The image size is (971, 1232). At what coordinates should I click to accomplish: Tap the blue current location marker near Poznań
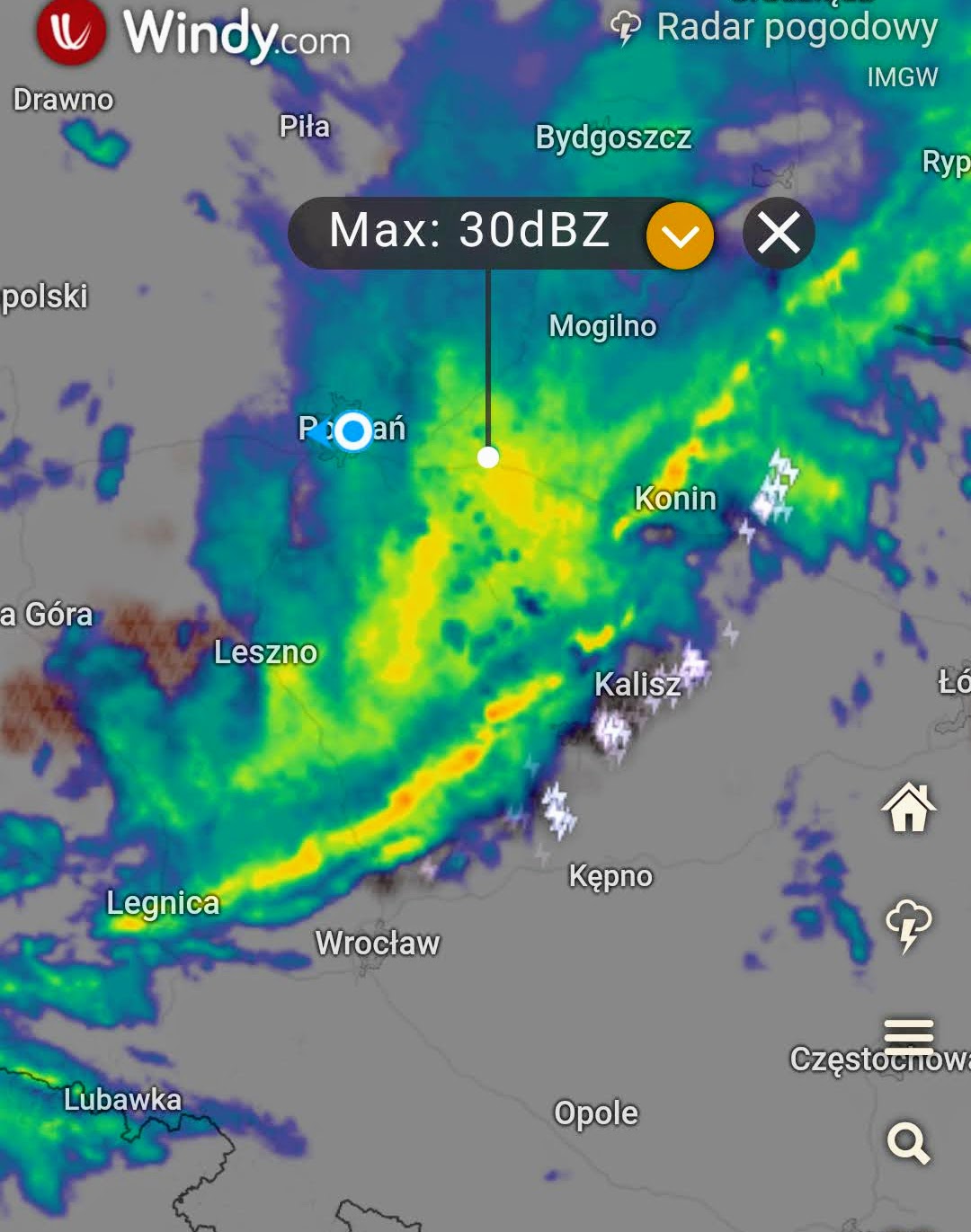click(353, 431)
